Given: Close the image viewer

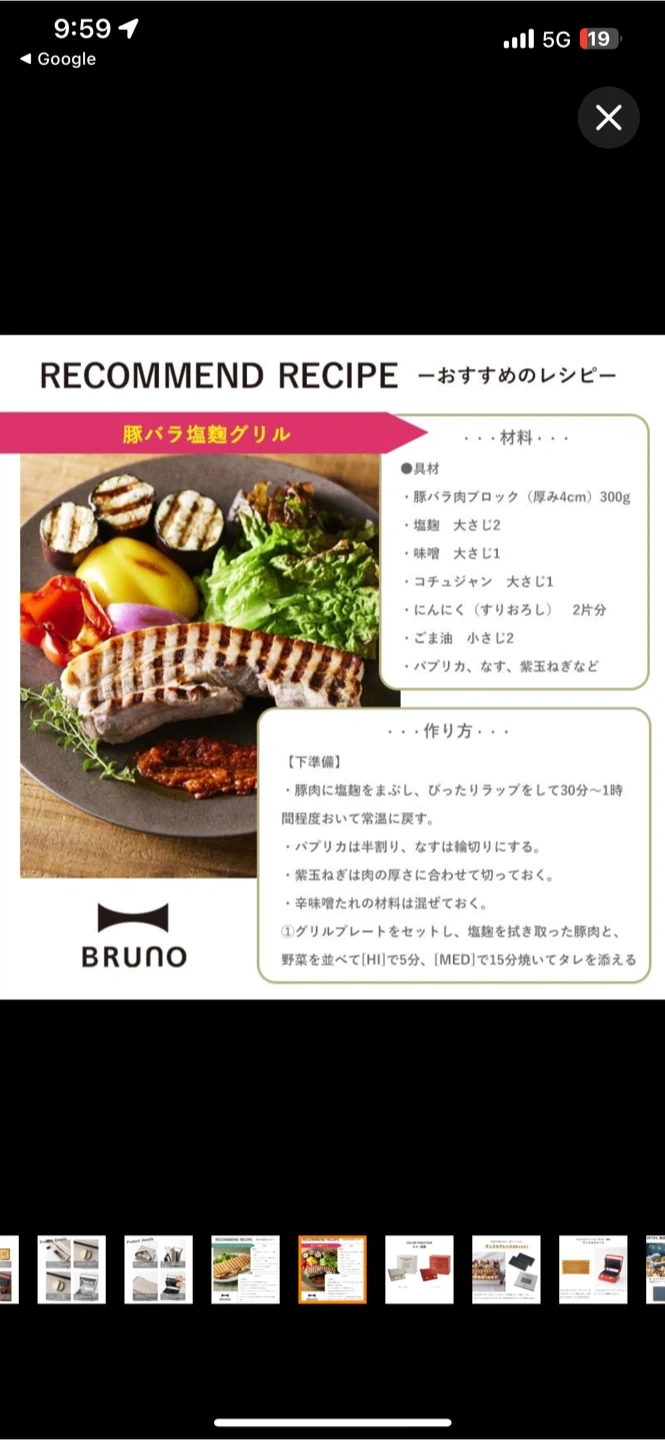Looking at the screenshot, I should click(x=608, y=118).
